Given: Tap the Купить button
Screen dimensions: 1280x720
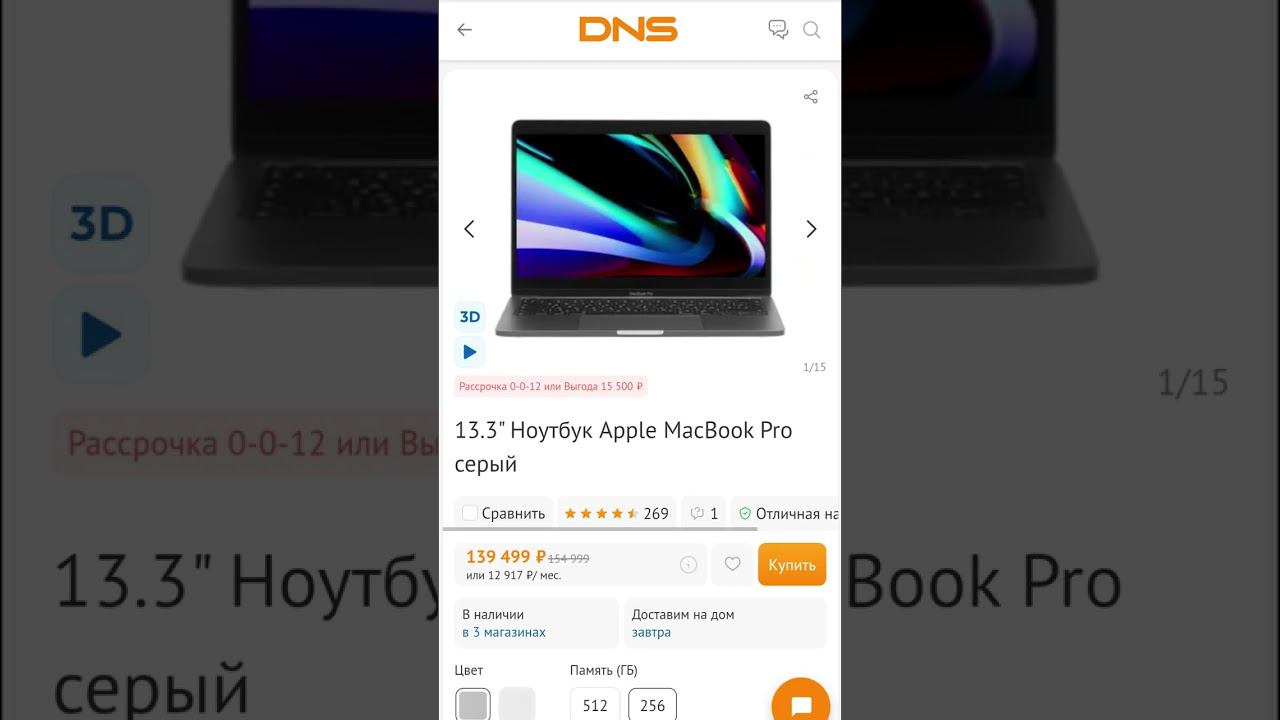Looking at the screenshot, I should (x=792, y=565).
